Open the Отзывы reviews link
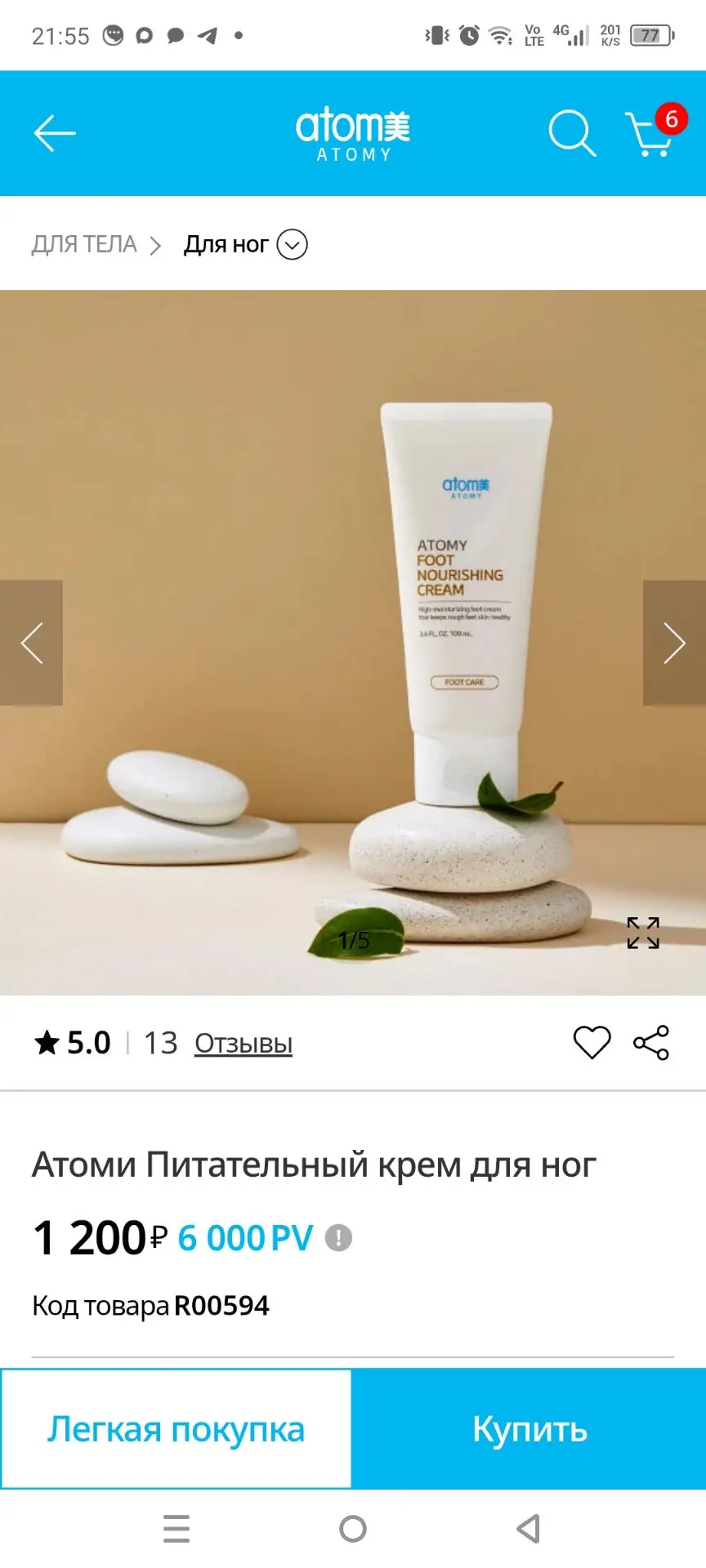Image resolution: width=706 pixels, height=1568 pixels. coord(244,1043)
